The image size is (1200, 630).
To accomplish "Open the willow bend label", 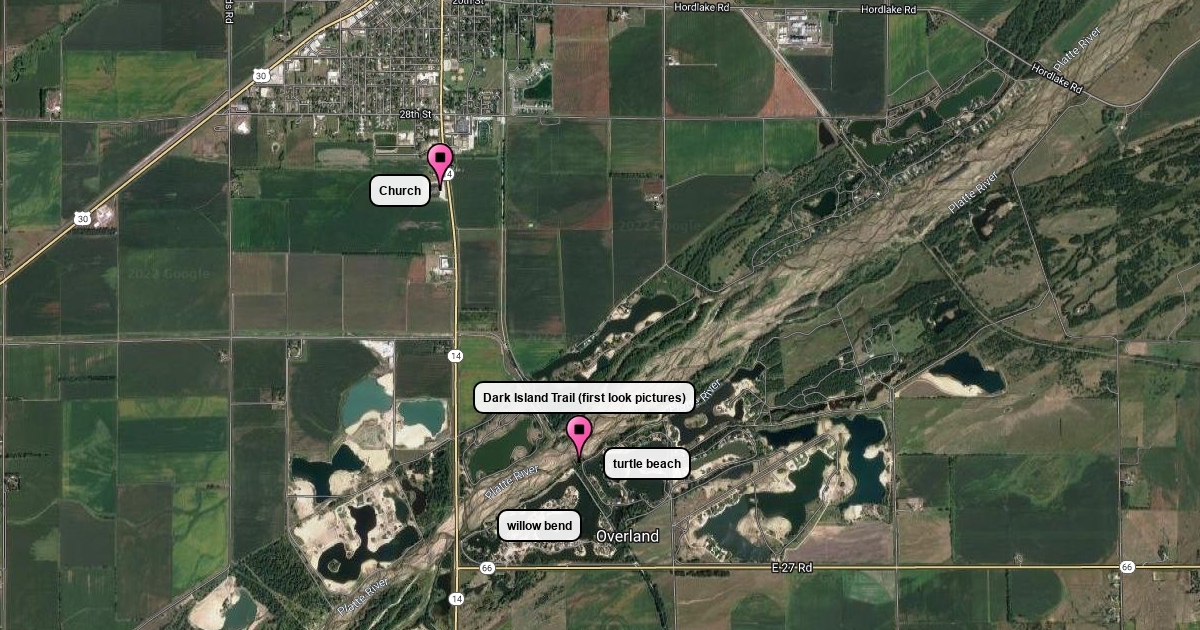I will click(539, 526).
